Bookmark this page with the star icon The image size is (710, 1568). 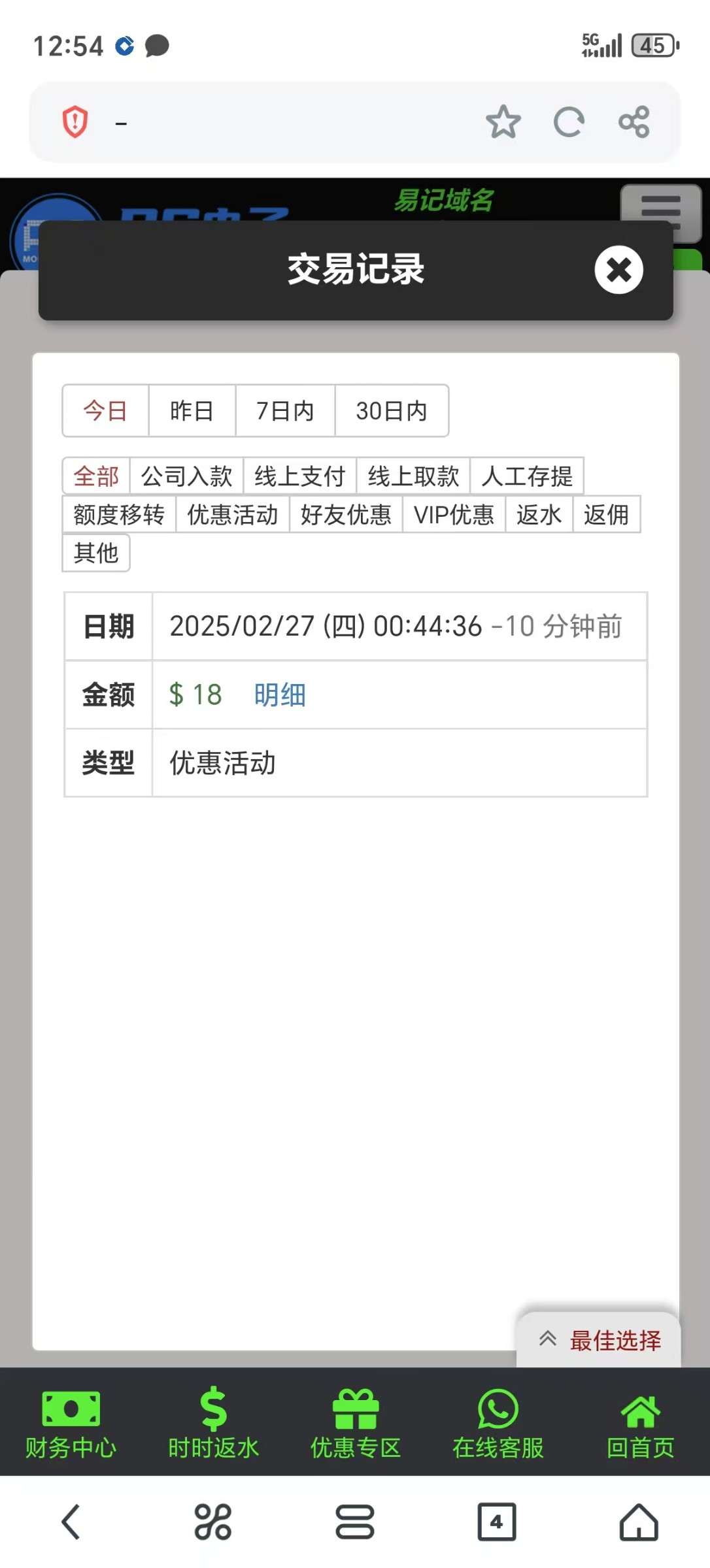coord(503,122)
